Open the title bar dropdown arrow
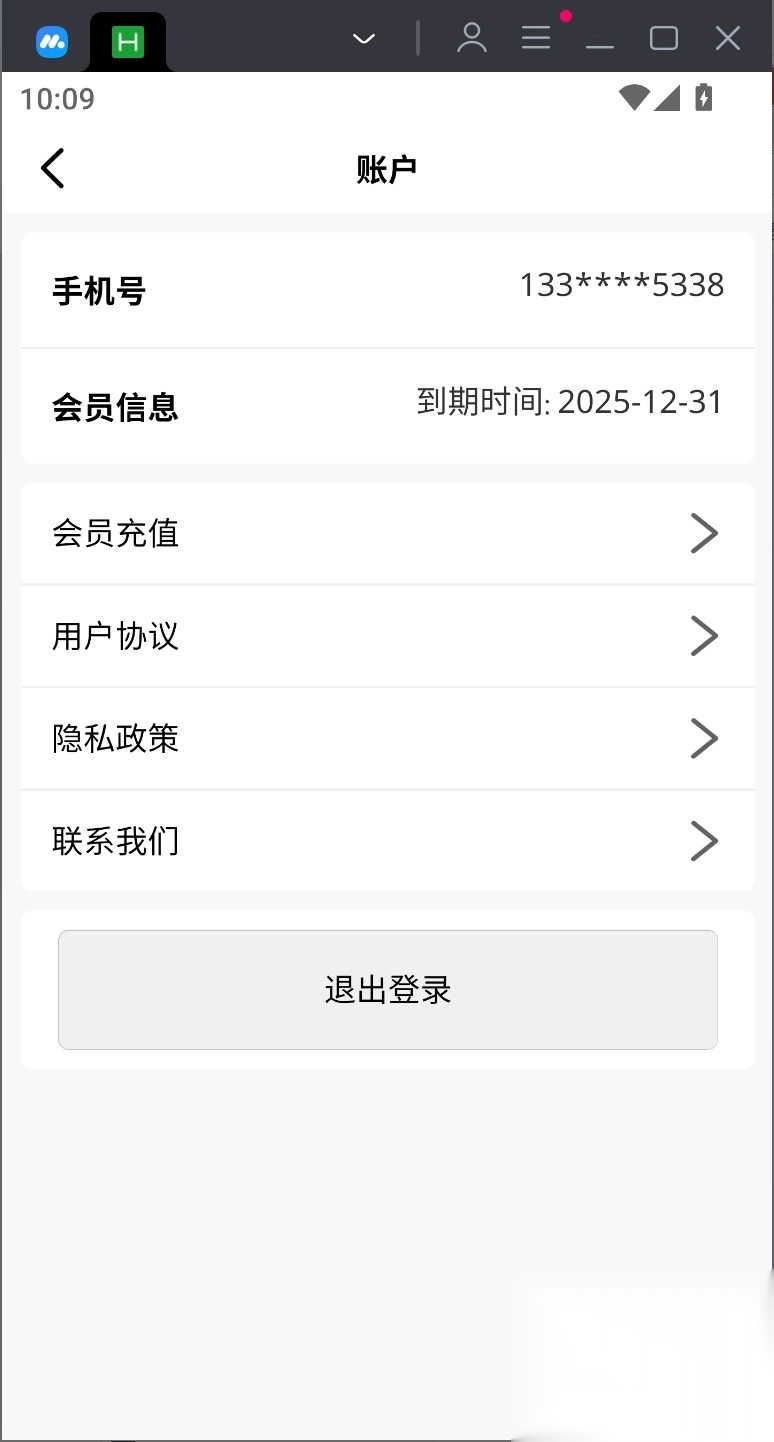The width and height of the screenshot is (774, 1442). [363, 38]
